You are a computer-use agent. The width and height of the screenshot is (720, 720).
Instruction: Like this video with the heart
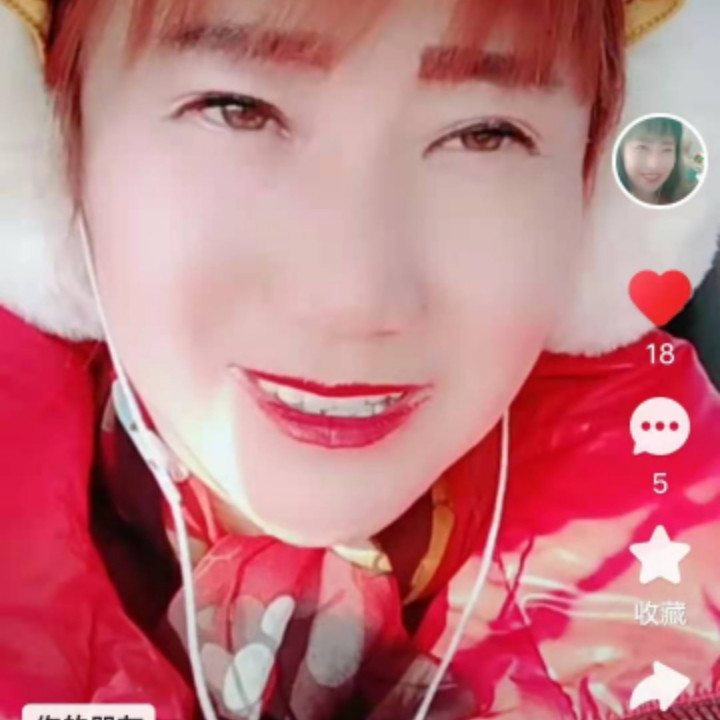click(659, 297)
